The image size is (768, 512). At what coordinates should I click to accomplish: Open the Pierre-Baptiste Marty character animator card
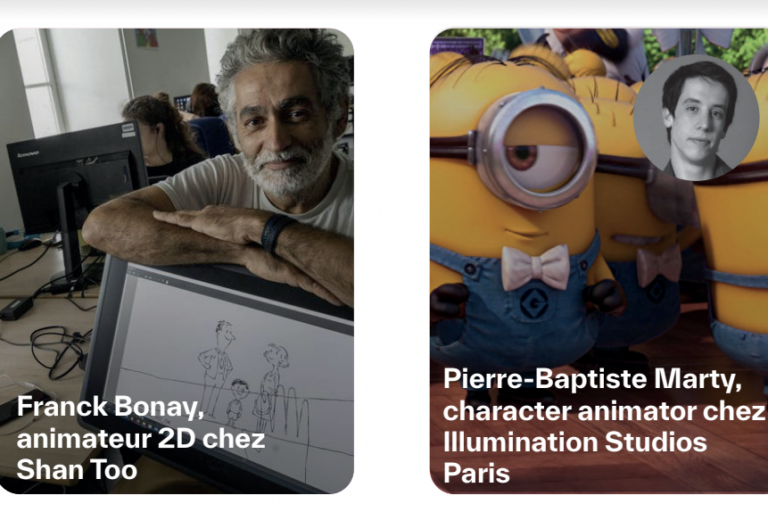coord(598,260)
